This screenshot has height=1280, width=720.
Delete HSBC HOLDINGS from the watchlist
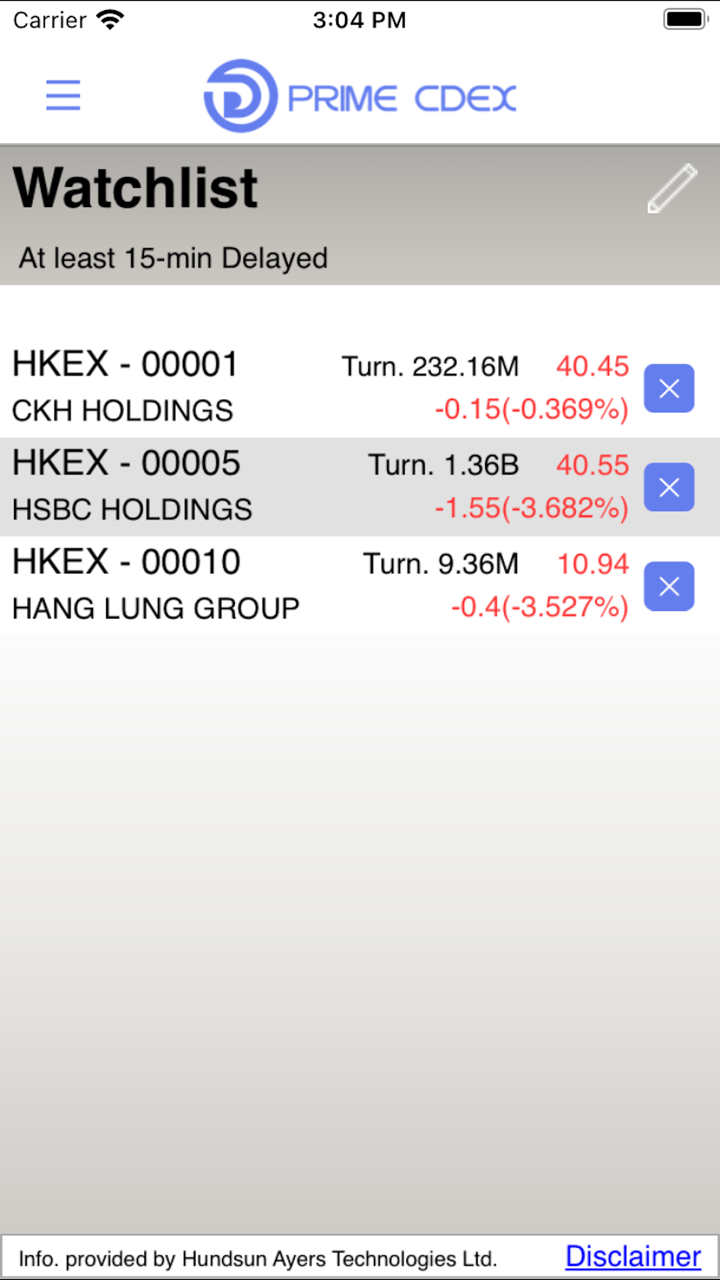click(669, 487)
